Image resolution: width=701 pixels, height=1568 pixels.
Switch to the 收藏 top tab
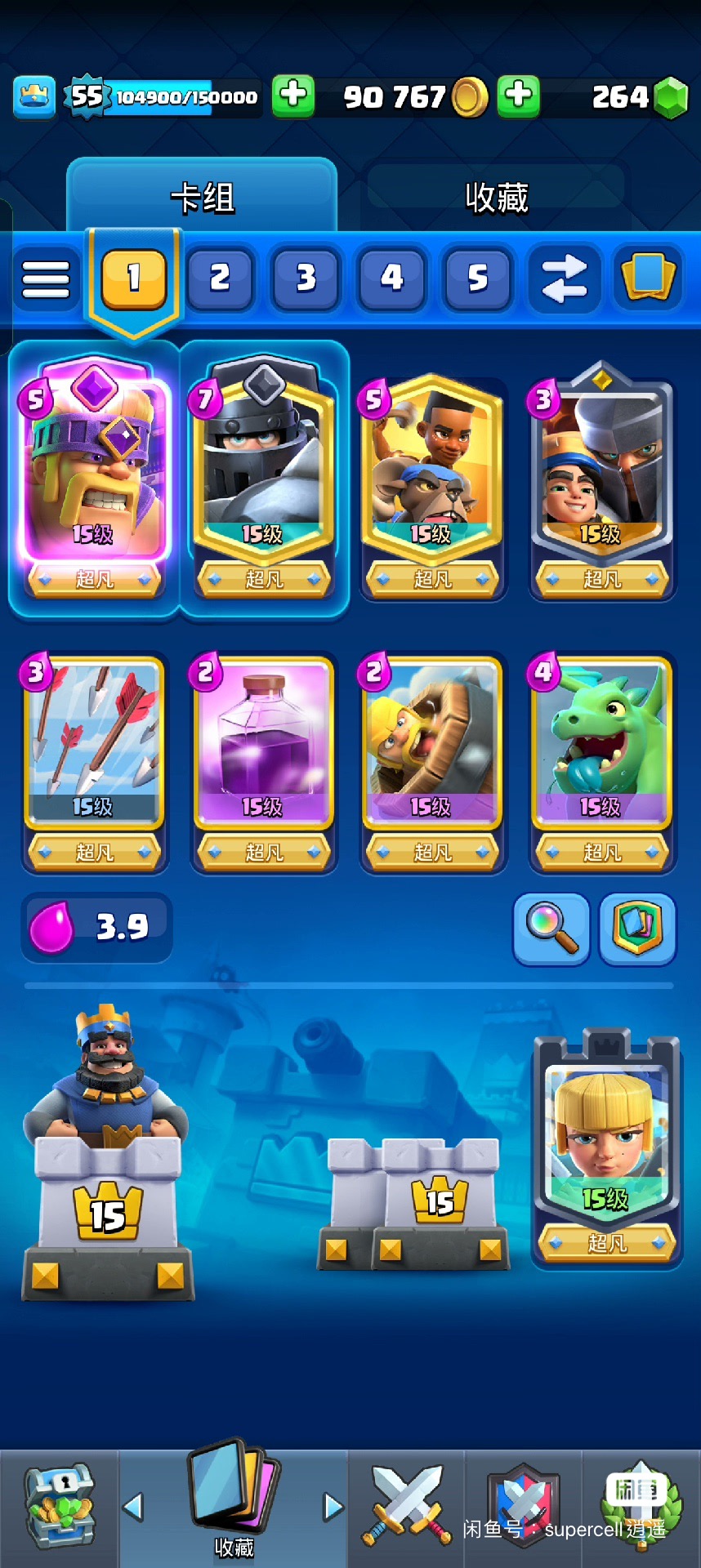(496, 197)
